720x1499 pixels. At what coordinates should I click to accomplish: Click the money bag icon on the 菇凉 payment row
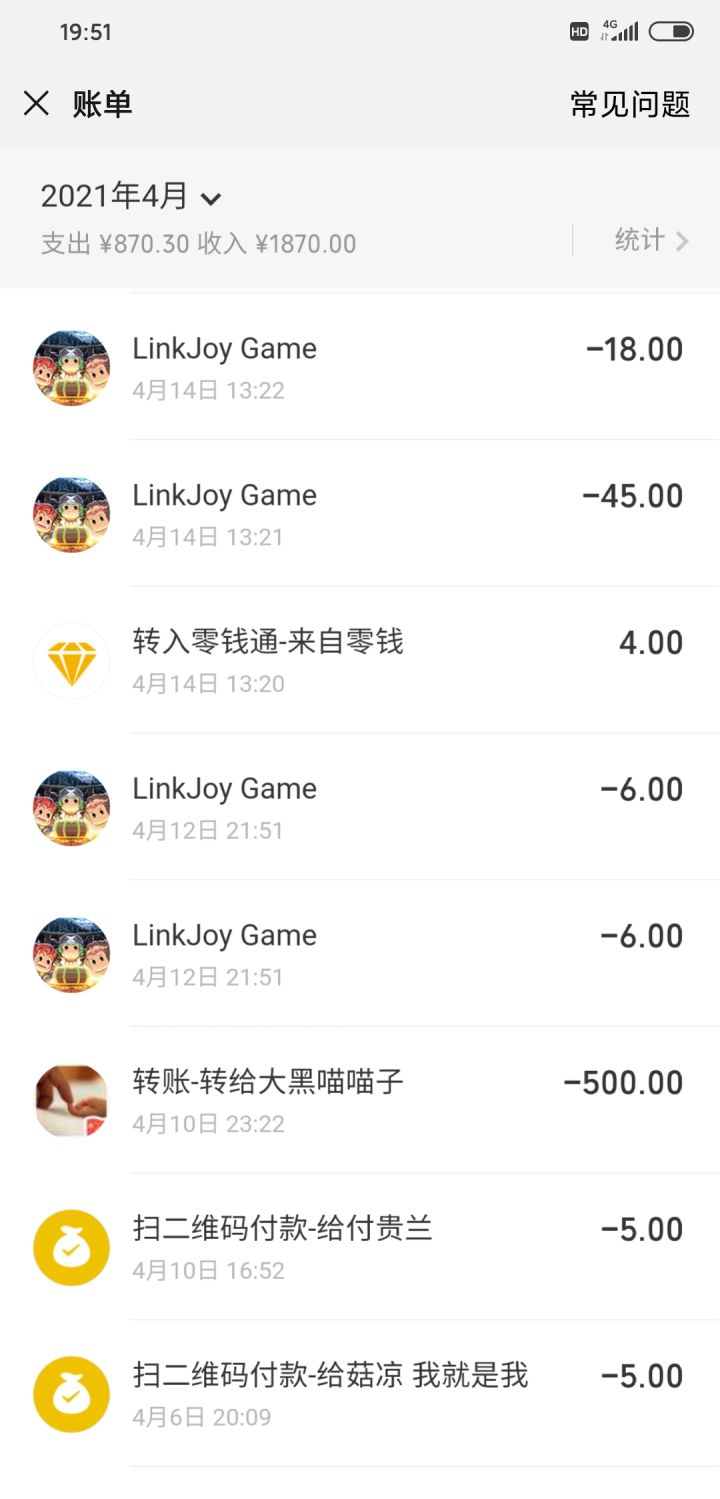tap(71, 1394)
